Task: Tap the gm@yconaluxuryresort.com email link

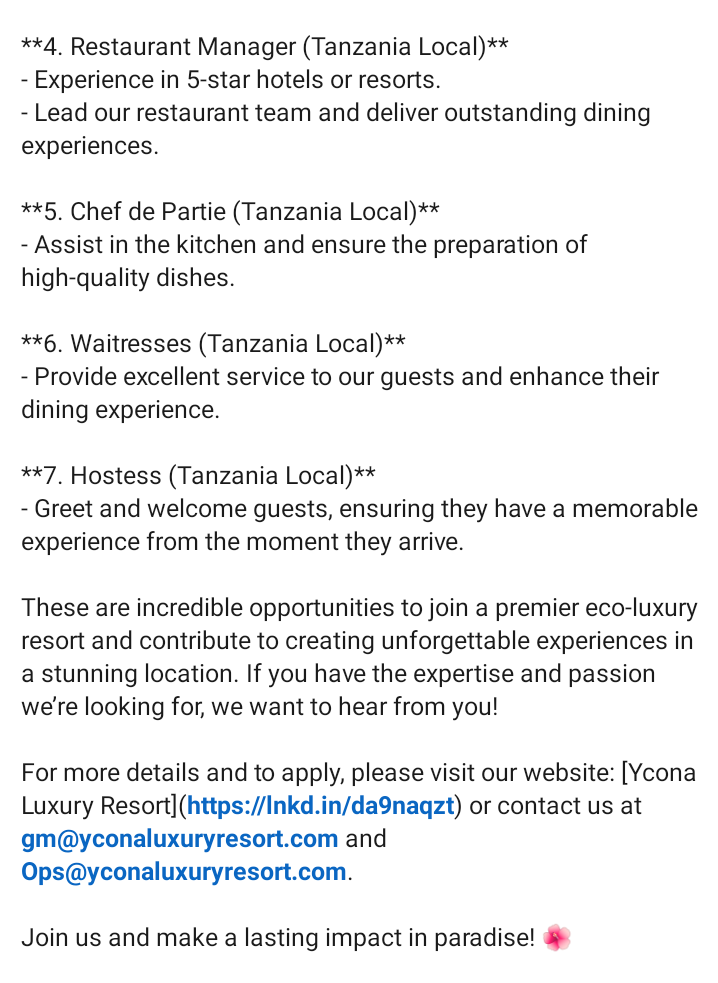Action: click(x=180, y=839)
